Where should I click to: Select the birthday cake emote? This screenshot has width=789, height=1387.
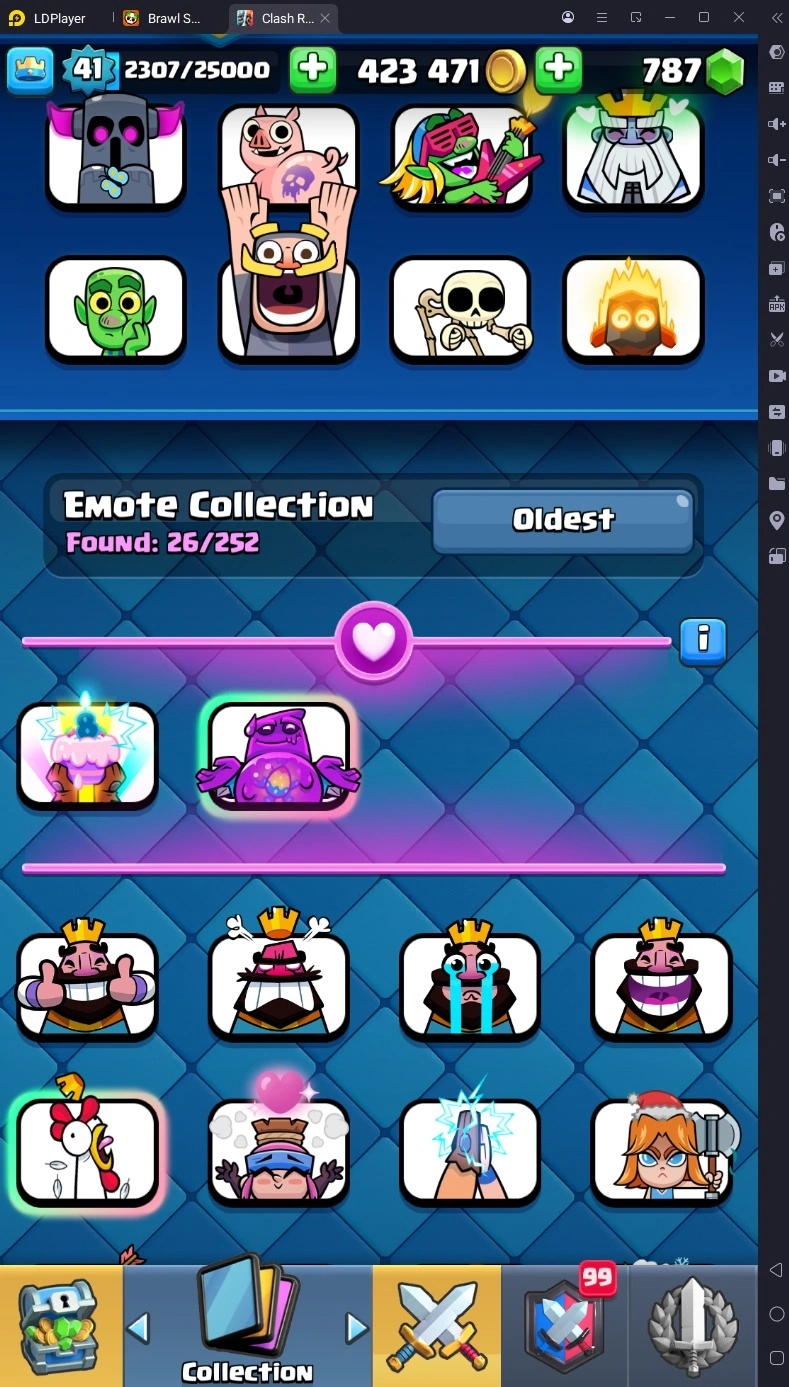click(88, 755)
